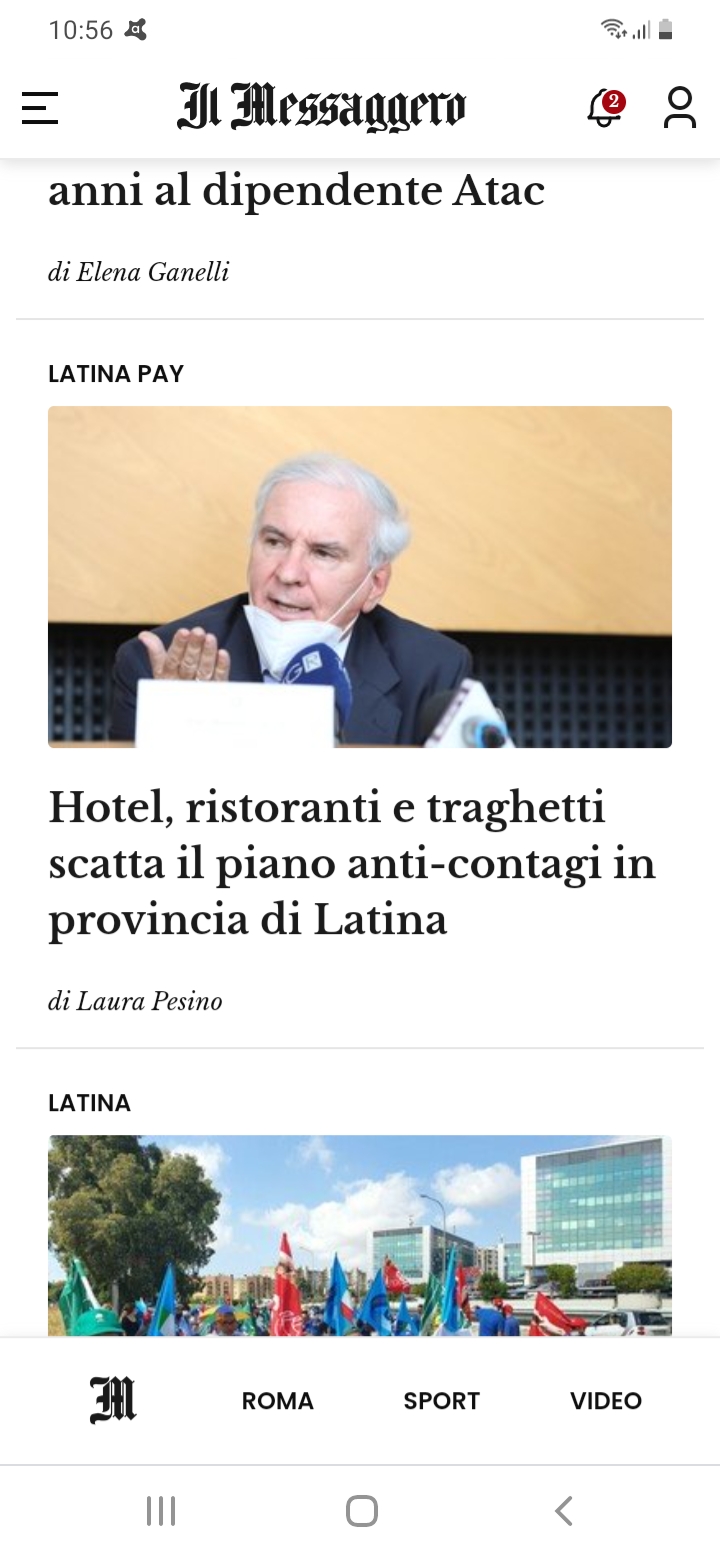The height and width of the screenshot is (1560, 720).
Task: Switch to the SPORT tab
Action: 442,1401
